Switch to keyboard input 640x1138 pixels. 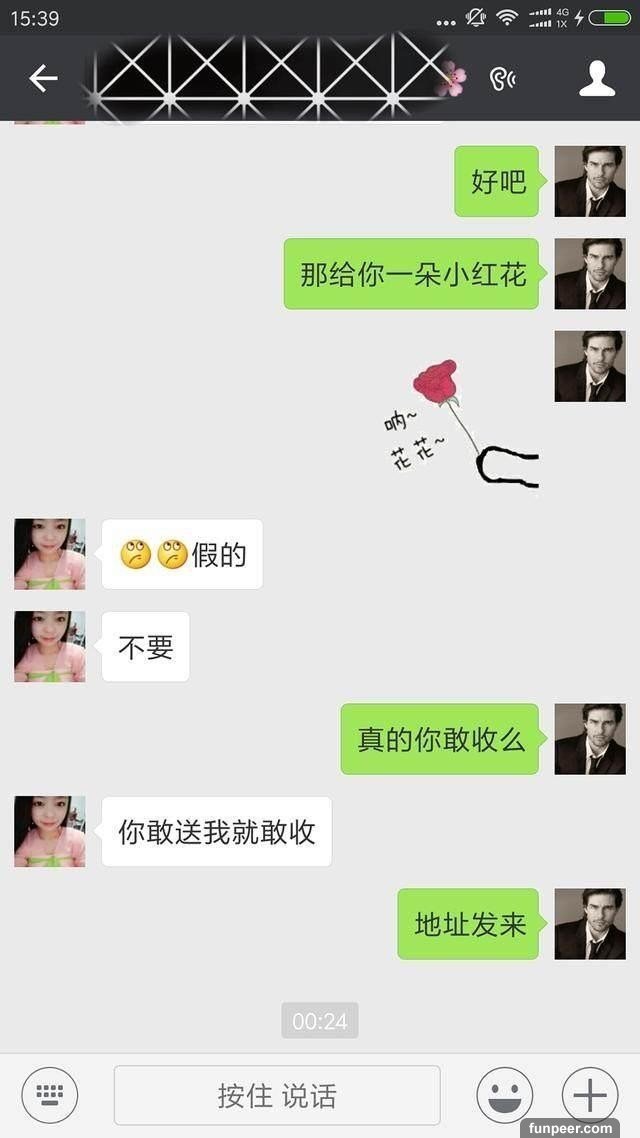(50, 1095)
